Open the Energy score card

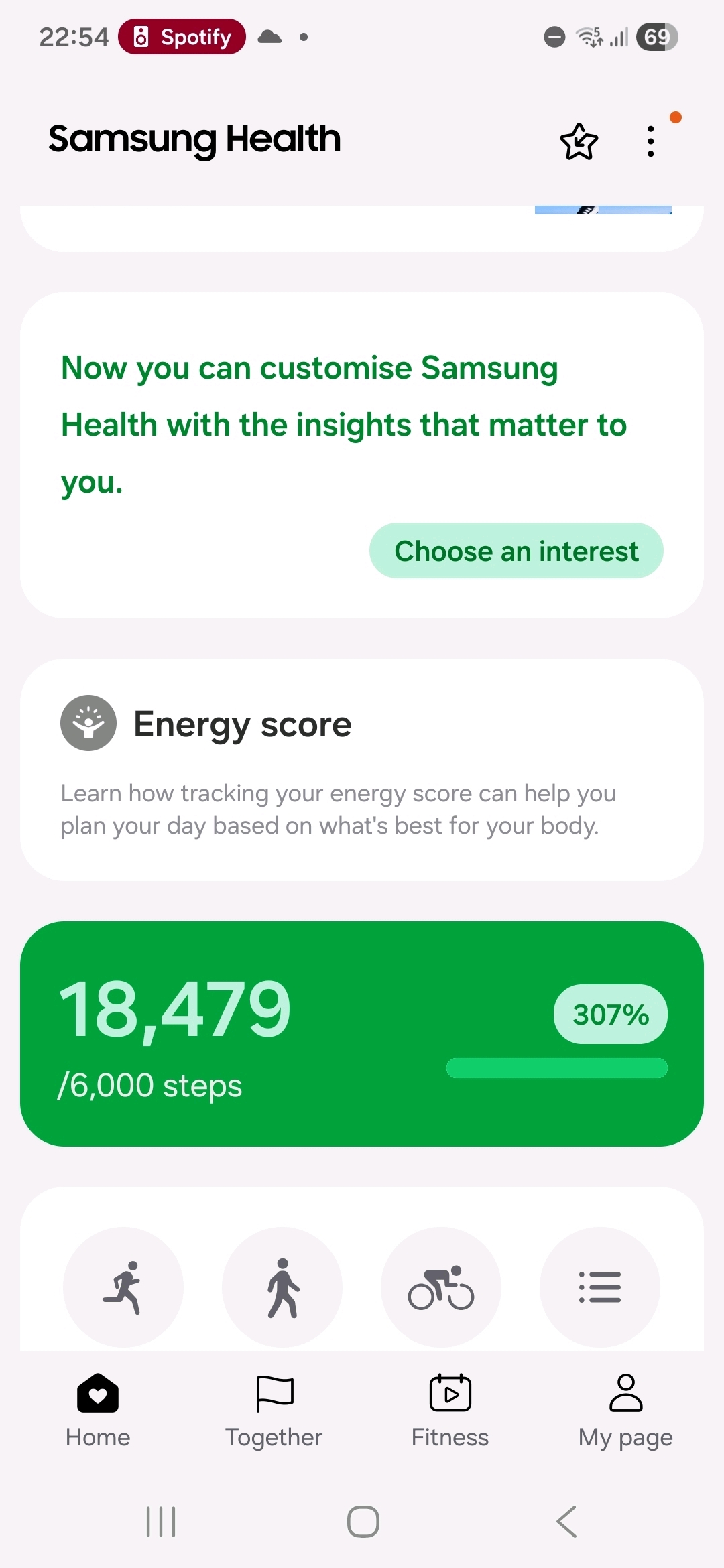pyautogui.click(x=362, y=769)
